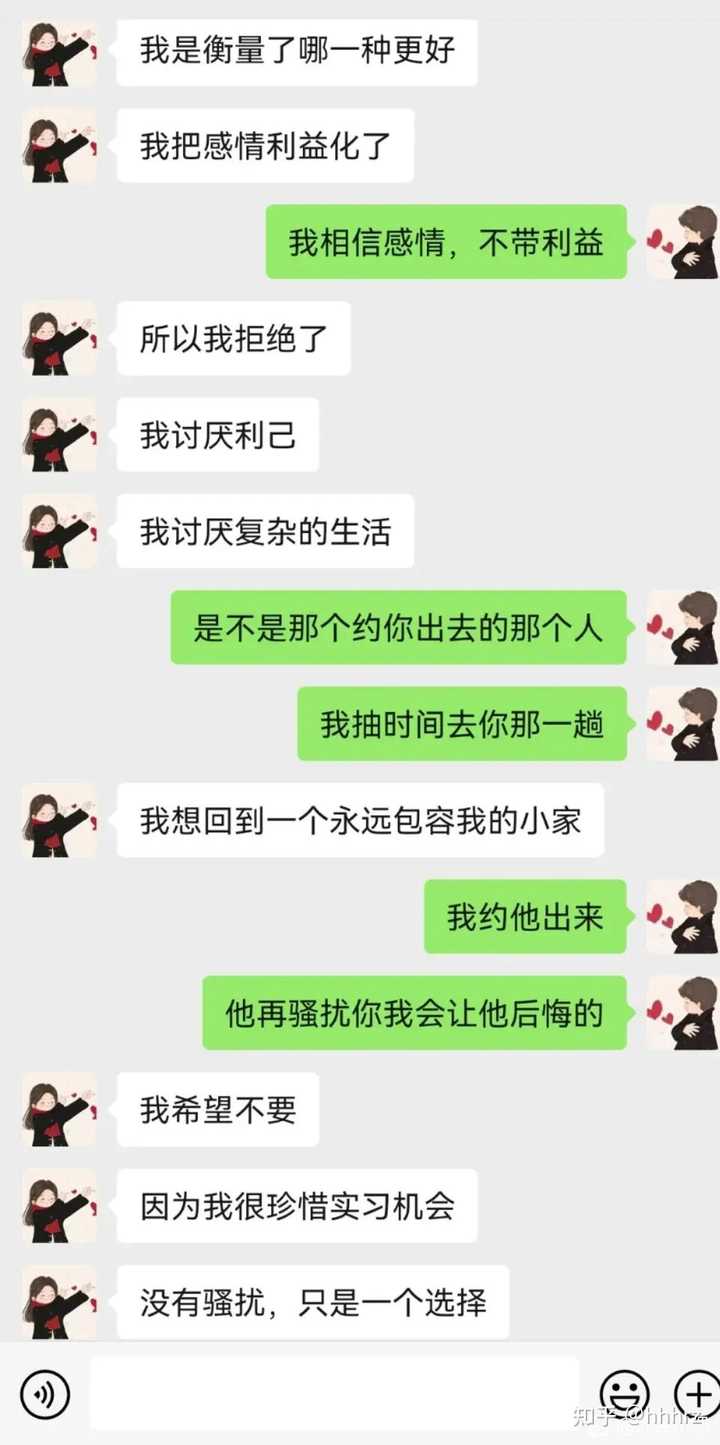Open the plus attachment menu
Screen dimensions: 720x1445
pyautogui.click(x=697, y=1394)
